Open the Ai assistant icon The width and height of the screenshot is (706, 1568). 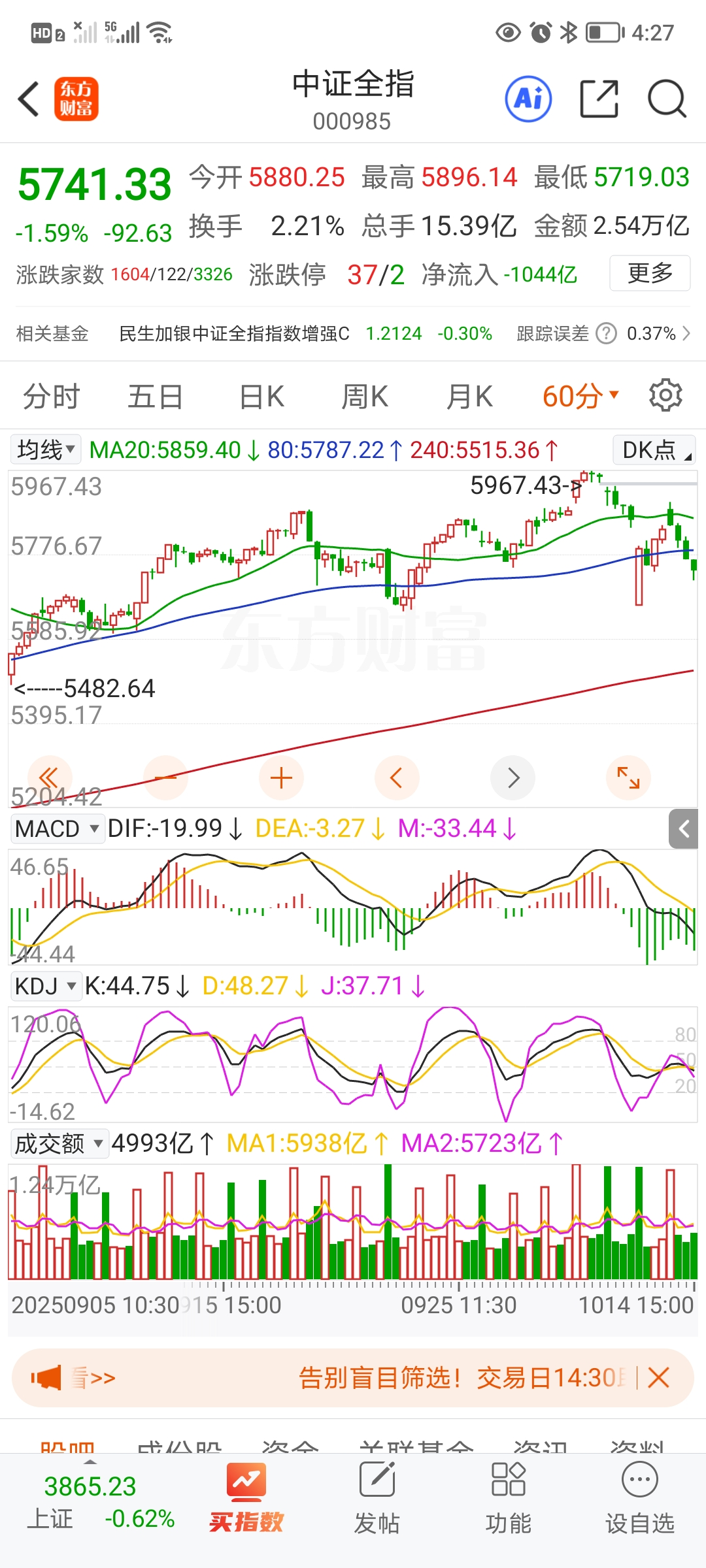[x=528, y=99]
